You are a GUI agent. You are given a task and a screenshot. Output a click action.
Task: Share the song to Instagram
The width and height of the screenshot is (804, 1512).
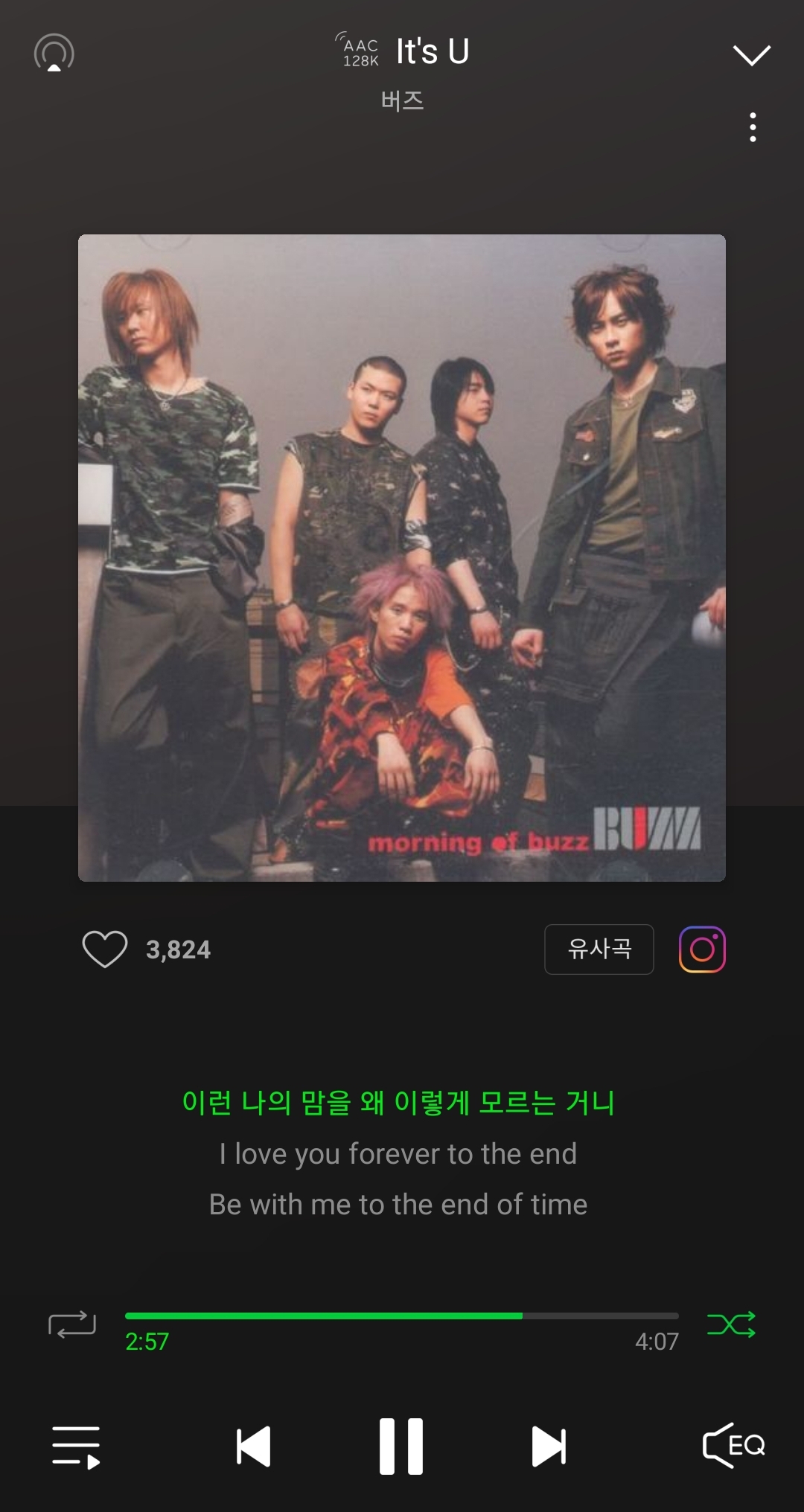click(702, 949)
